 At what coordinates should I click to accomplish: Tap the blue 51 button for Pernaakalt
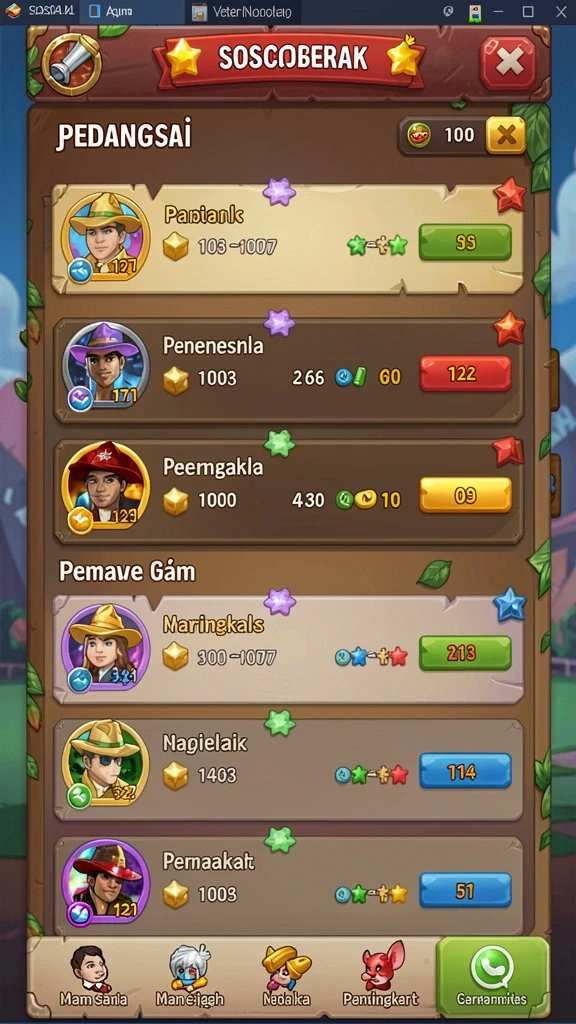point(465,890)
